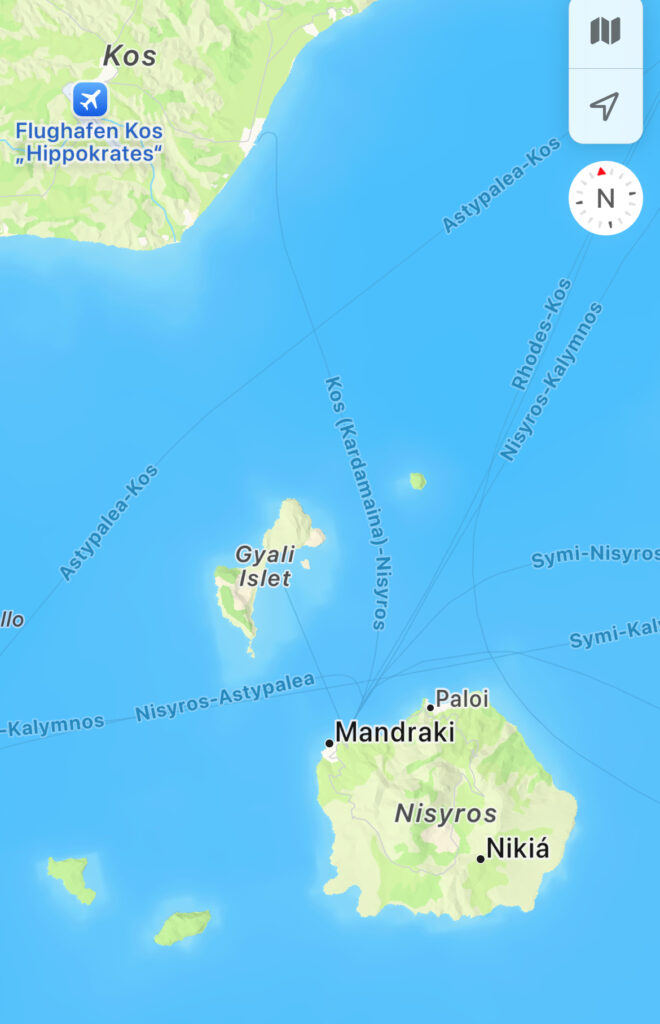Open the map mode selector
The height and width of the screenshot is (1024, 660).
(605, 32)
